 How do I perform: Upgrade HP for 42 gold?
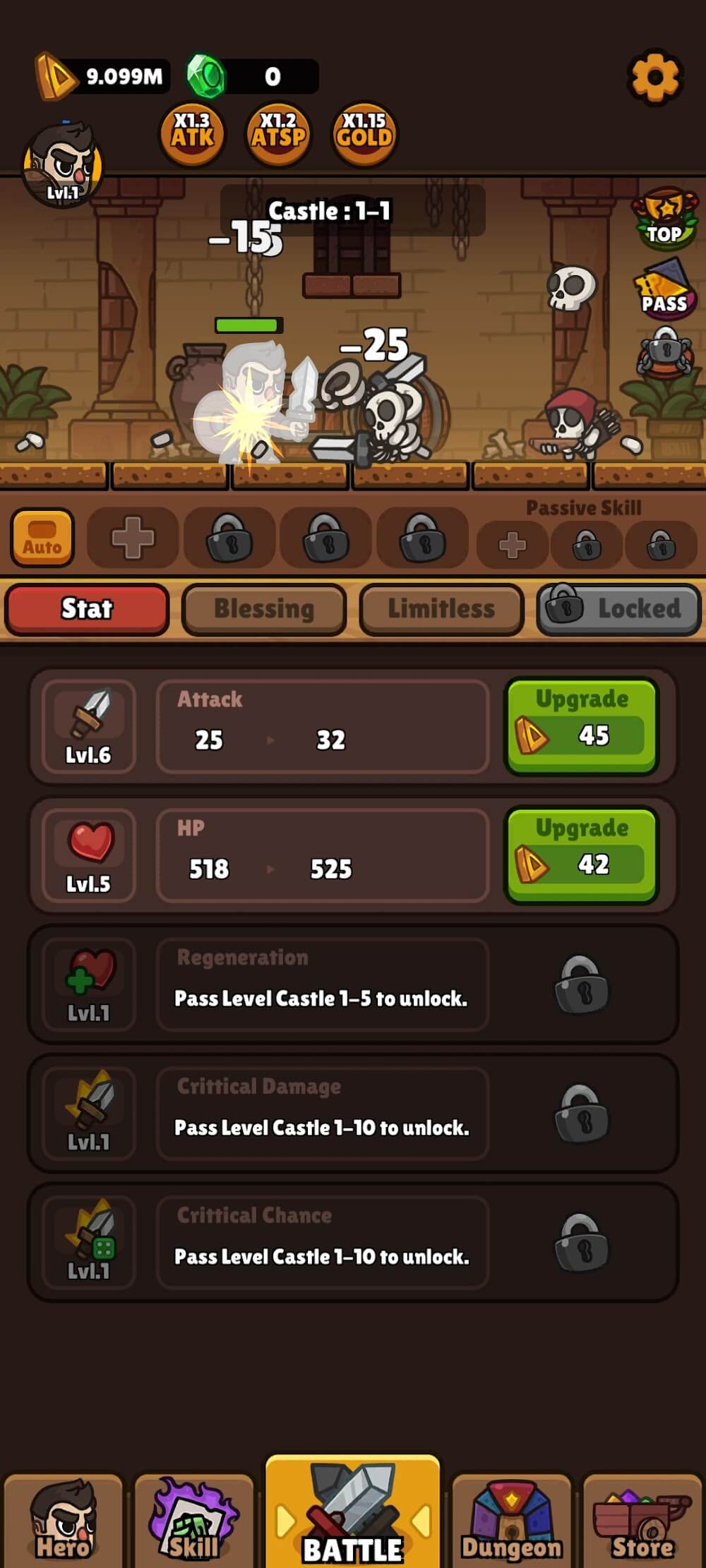tap(581, 855)
